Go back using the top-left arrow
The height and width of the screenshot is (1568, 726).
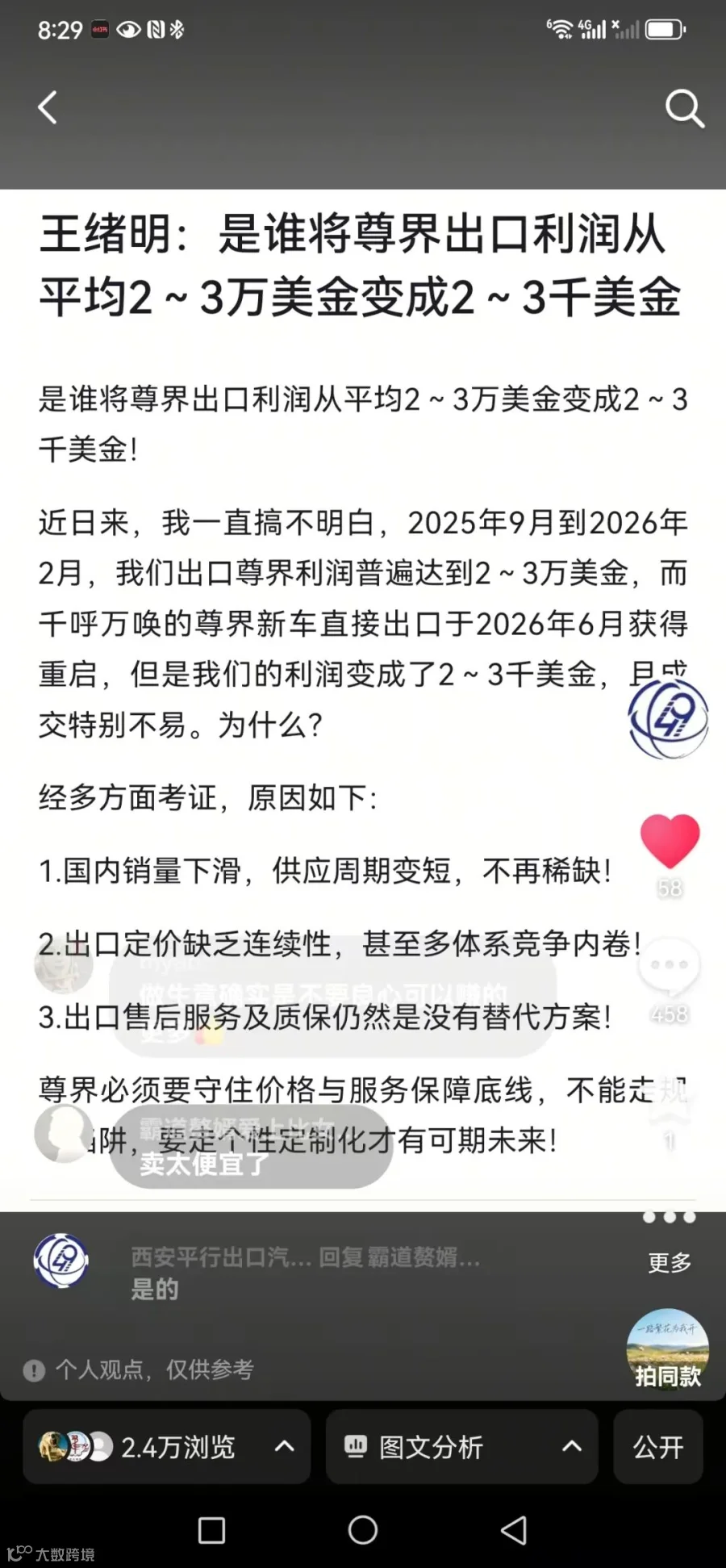[48, 107]
